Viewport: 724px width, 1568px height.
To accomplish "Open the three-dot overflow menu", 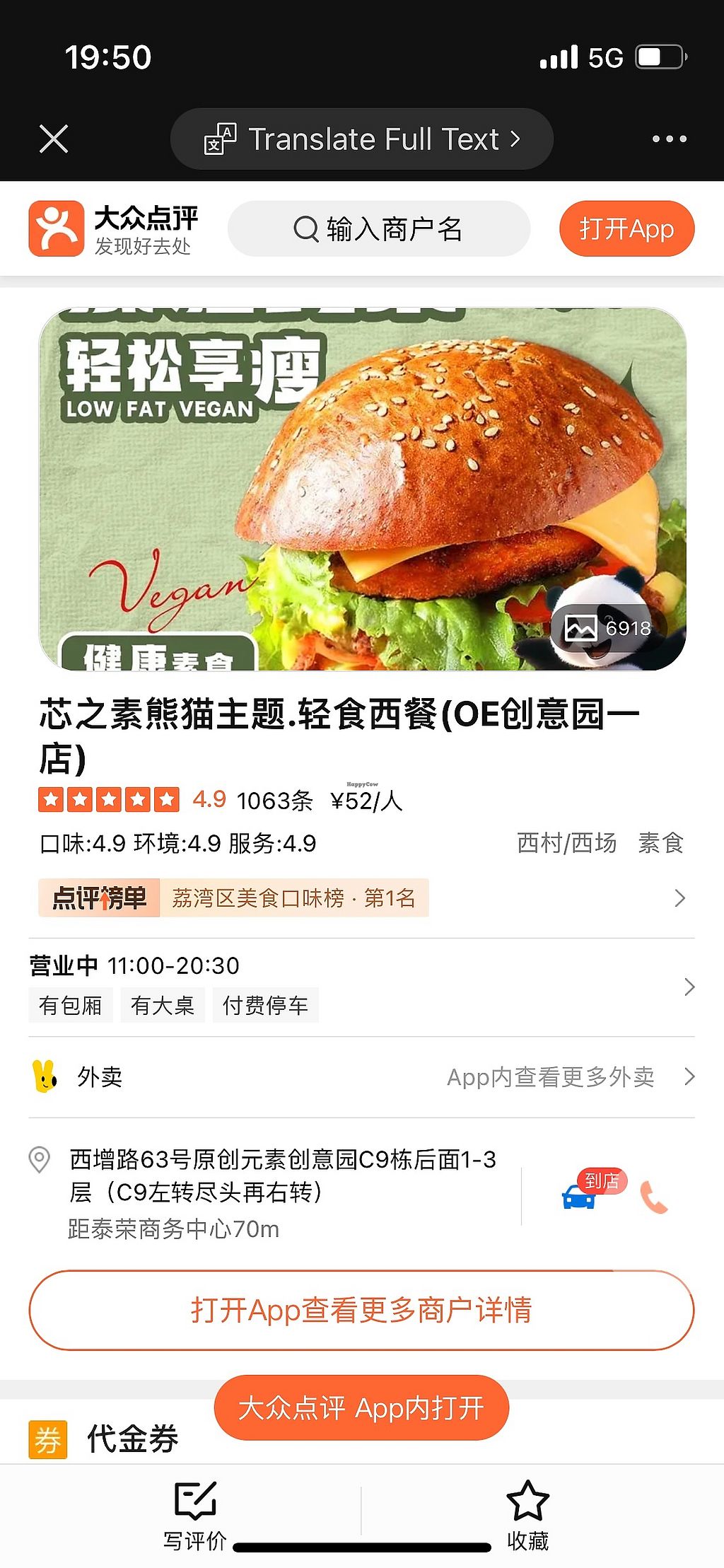I will [x=669, y=139].
